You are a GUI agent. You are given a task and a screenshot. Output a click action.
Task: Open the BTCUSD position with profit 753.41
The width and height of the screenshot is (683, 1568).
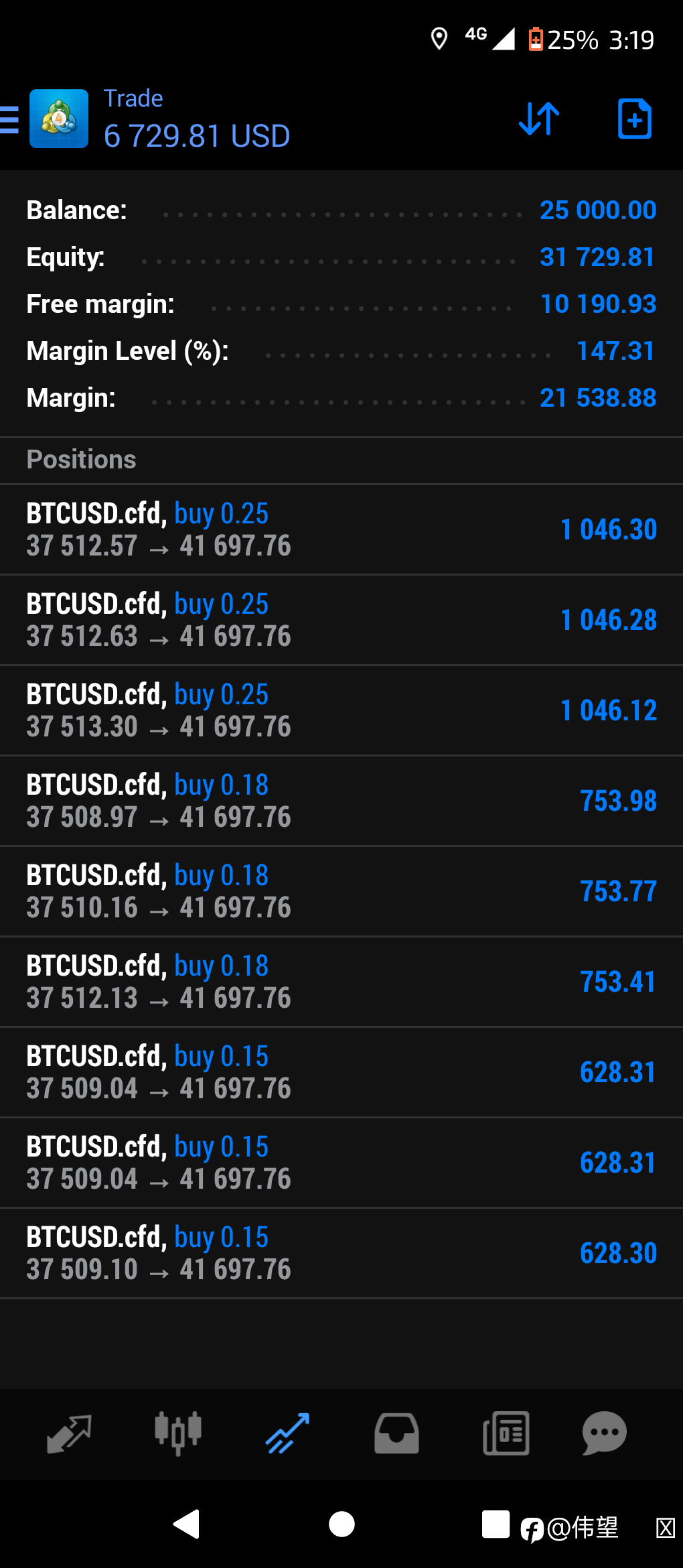point(341,982)
